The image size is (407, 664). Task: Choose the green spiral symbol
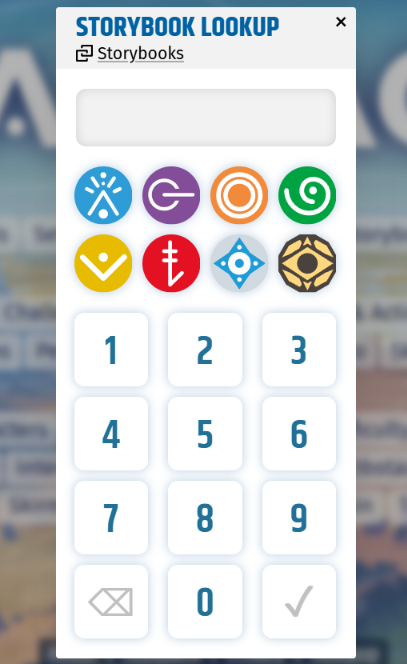click(x=307, y=195)
